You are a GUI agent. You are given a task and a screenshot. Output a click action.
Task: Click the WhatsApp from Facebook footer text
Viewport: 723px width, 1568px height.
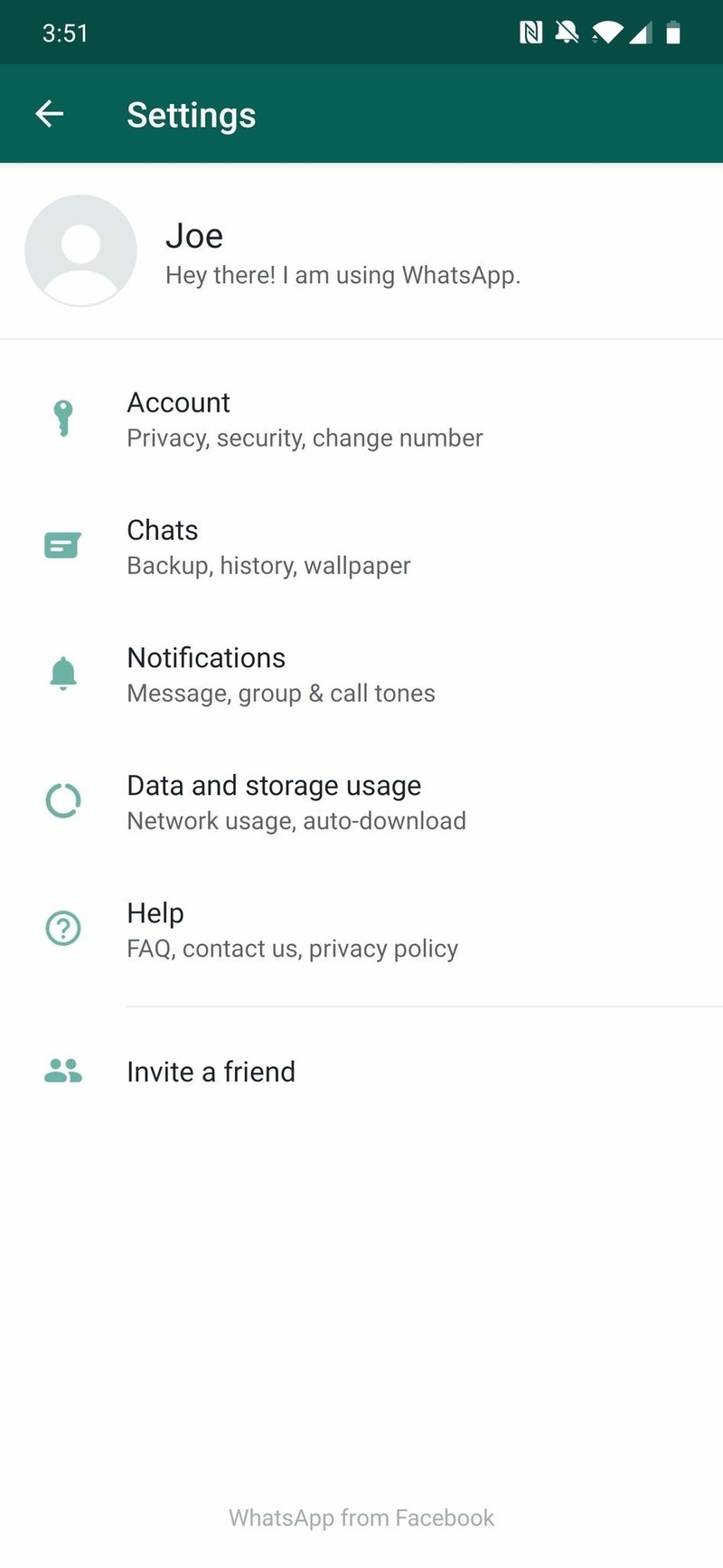tap(361, 1518)
